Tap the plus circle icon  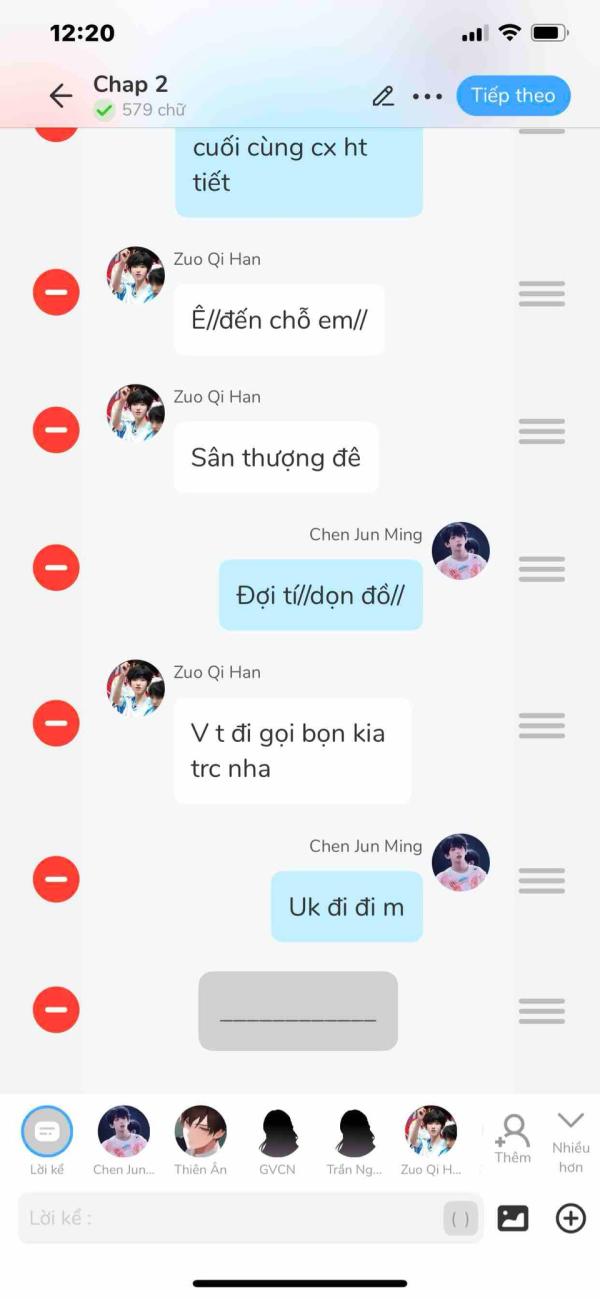571,1218
